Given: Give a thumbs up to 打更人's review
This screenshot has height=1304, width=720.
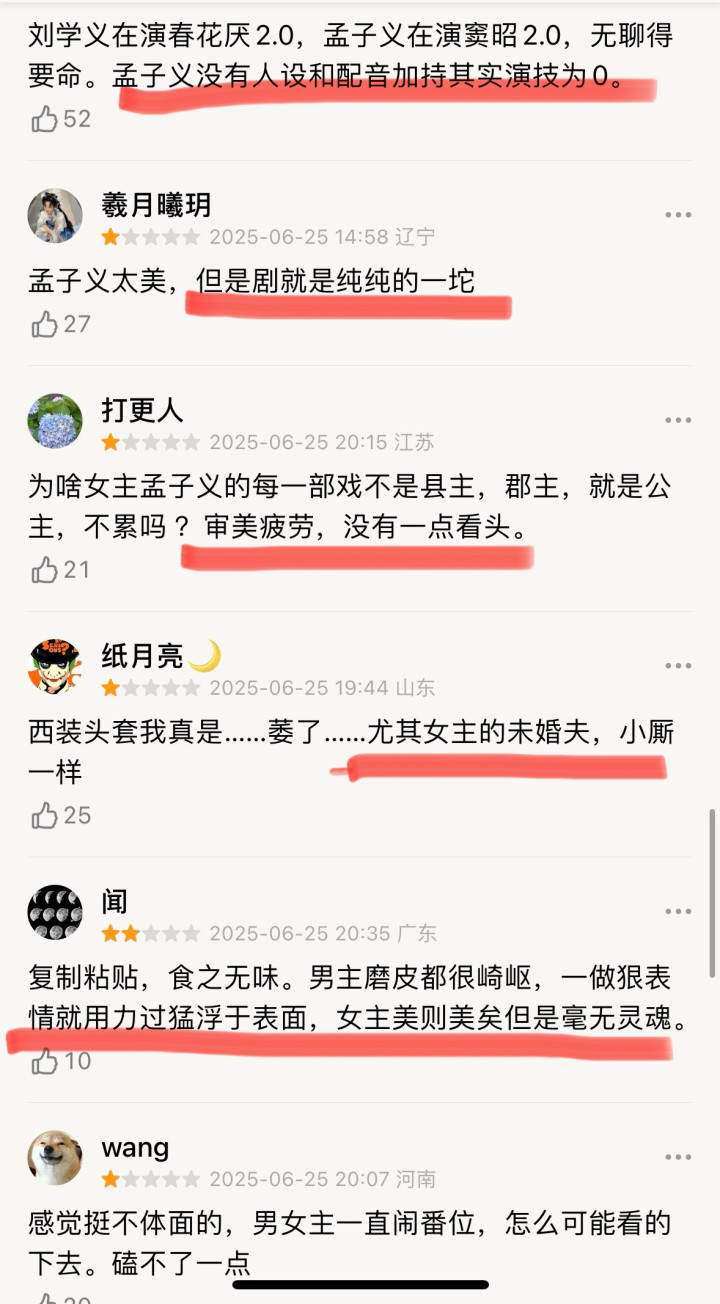Looking at the screenshot, I should tap(45, 570).
